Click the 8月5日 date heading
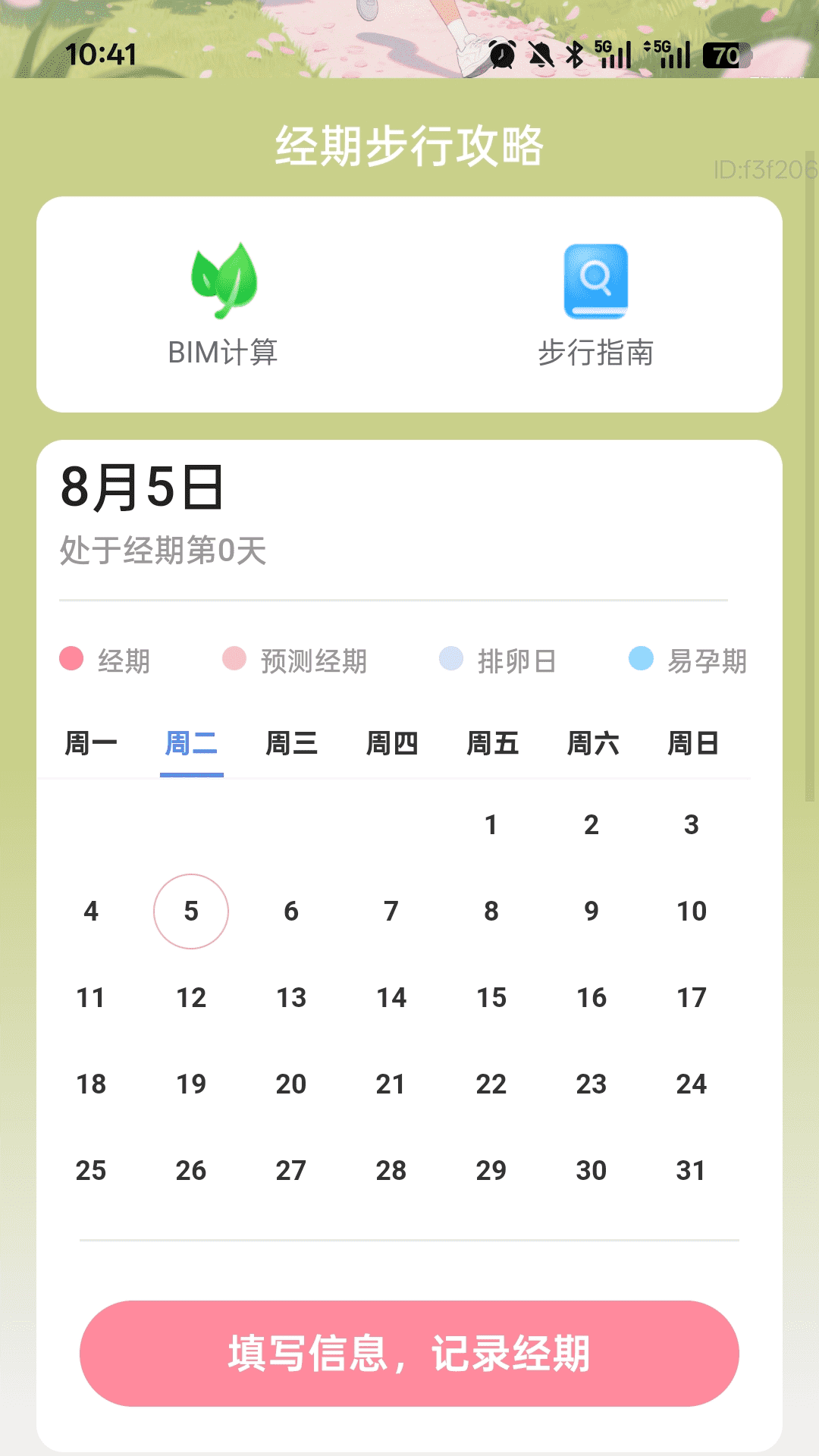Image resolution: width=819 pixels, height=1456 pixels. (x=140, y=488)
